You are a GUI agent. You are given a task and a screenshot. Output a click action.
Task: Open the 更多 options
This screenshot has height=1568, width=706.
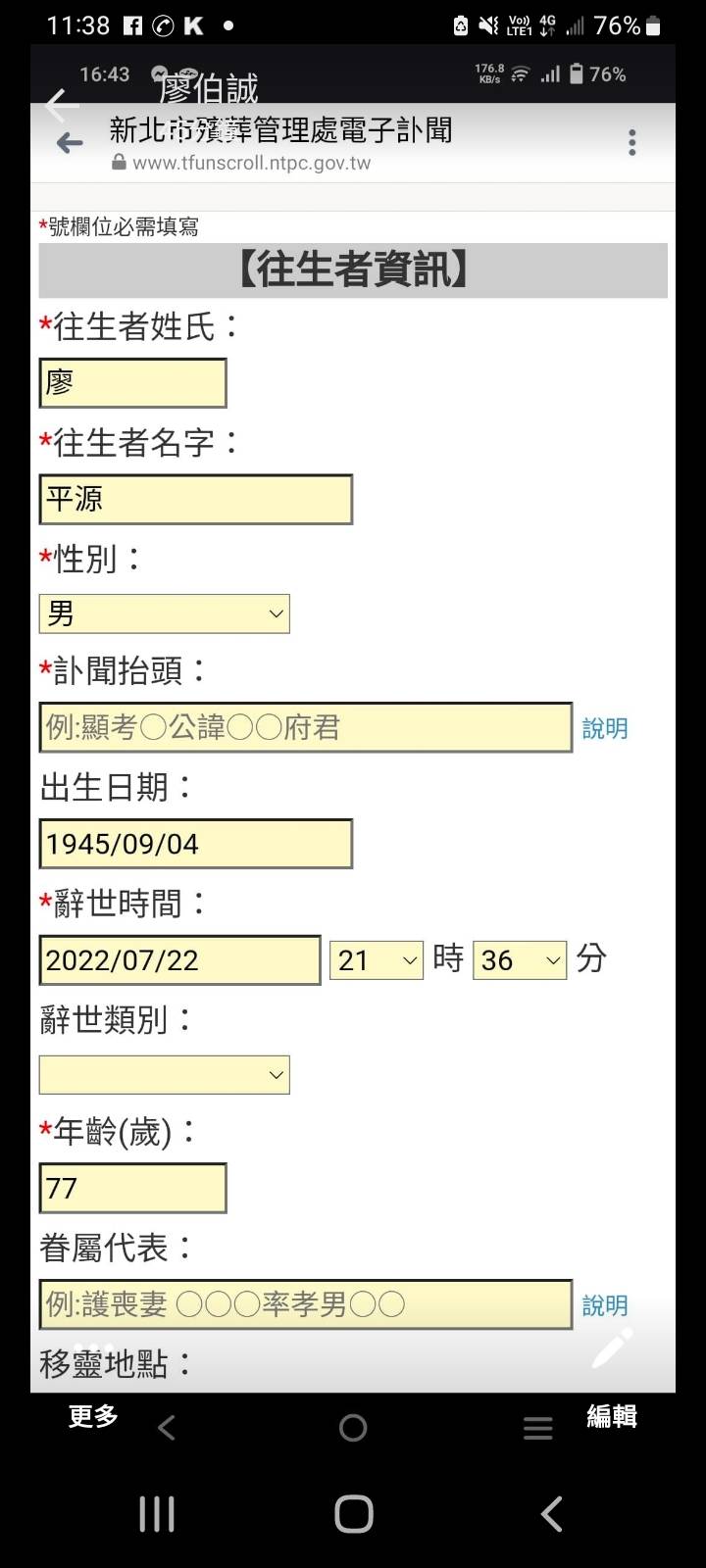click(x=93, y=1416)
